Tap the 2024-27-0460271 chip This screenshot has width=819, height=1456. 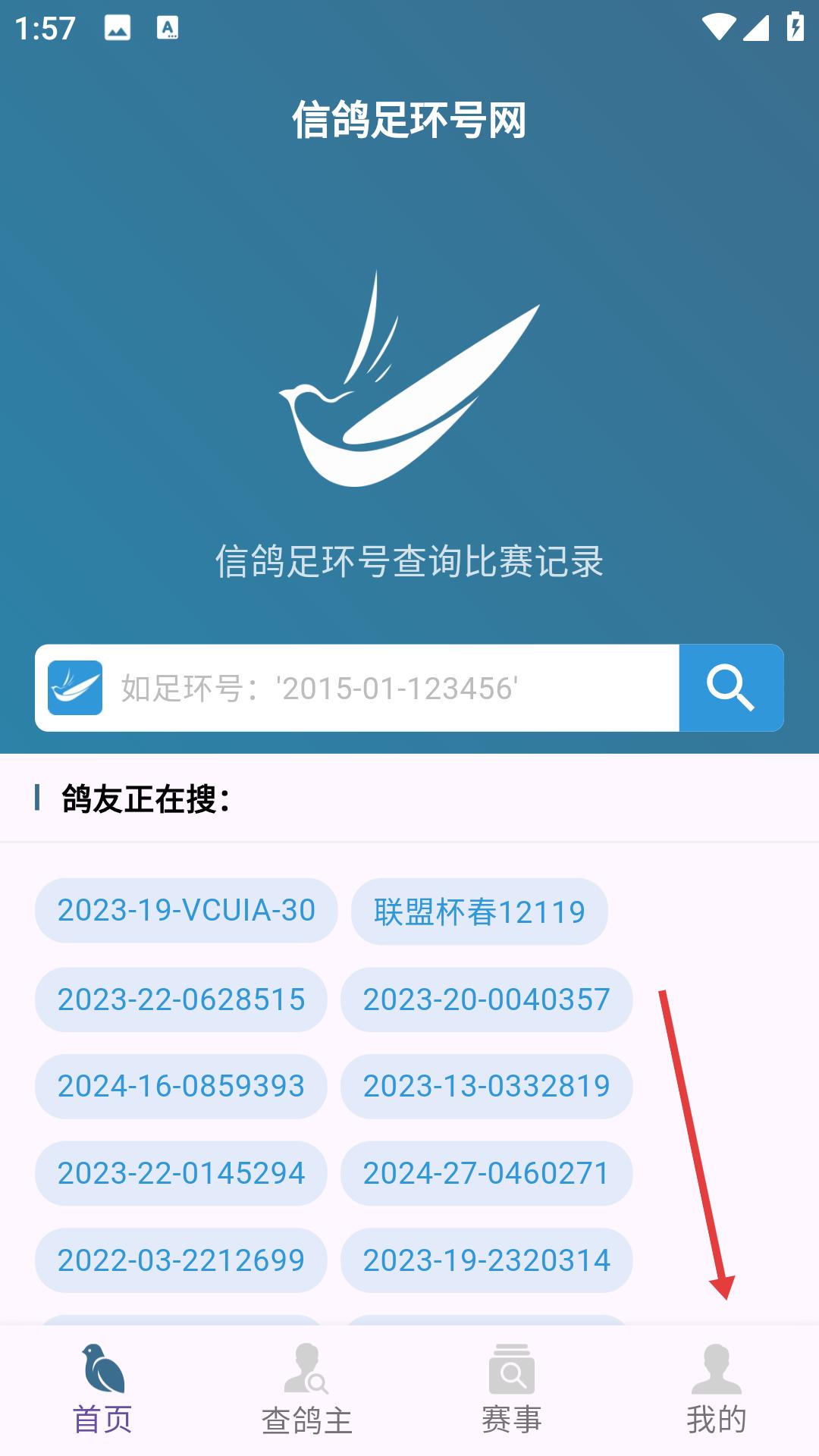click(487, 1174)
